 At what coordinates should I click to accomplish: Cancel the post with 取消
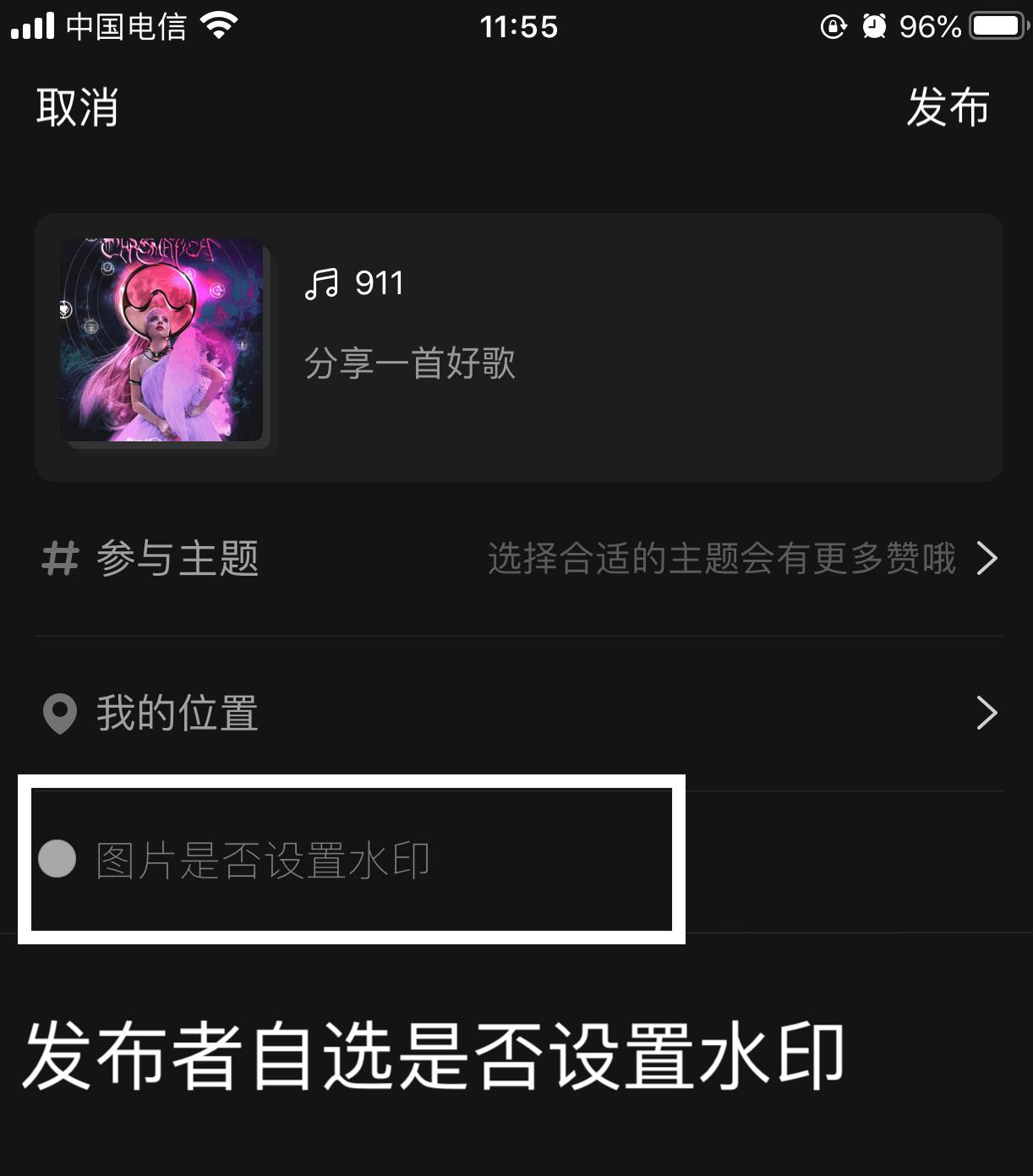tap(77, 108)
